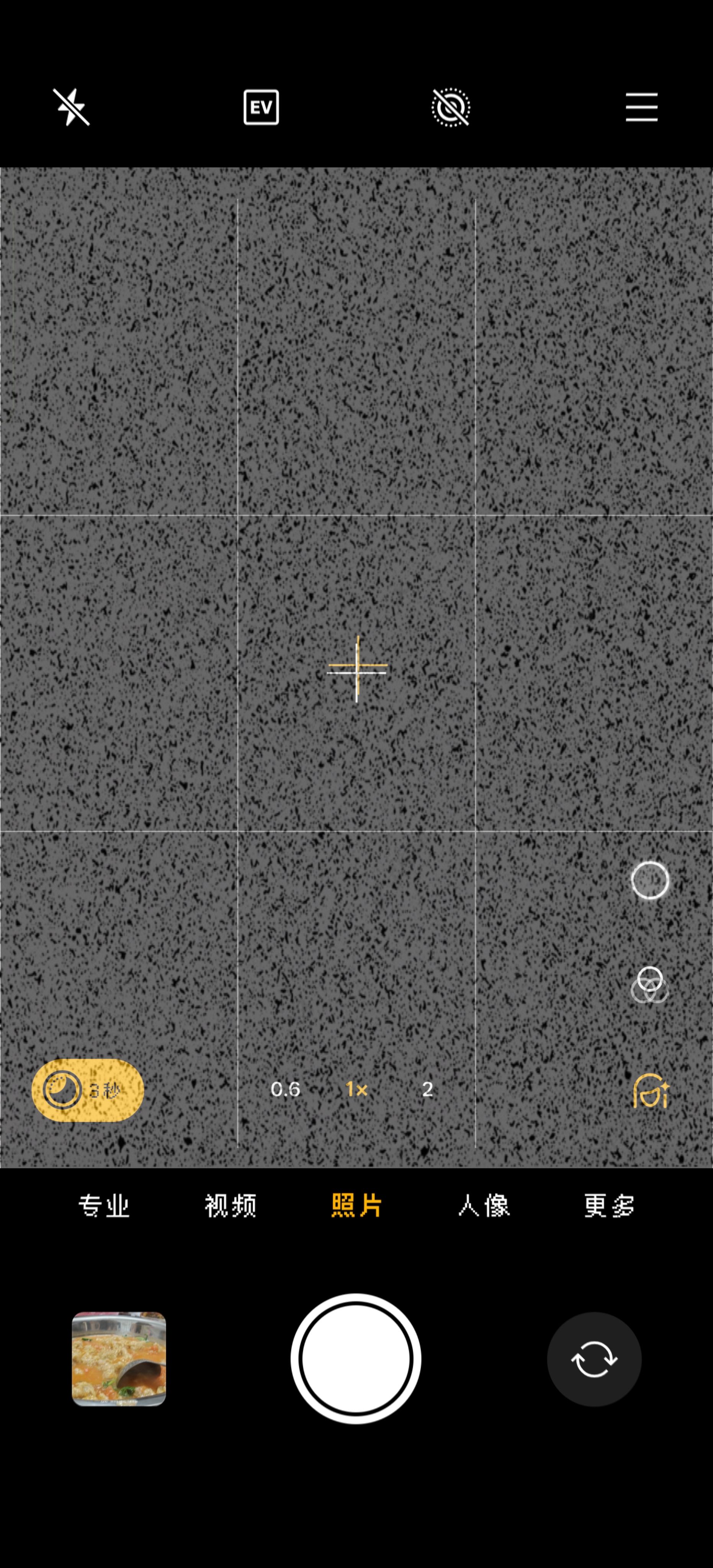Open 更多 more camera modes
The image size is (713, 1568).
coord(609,1205)
